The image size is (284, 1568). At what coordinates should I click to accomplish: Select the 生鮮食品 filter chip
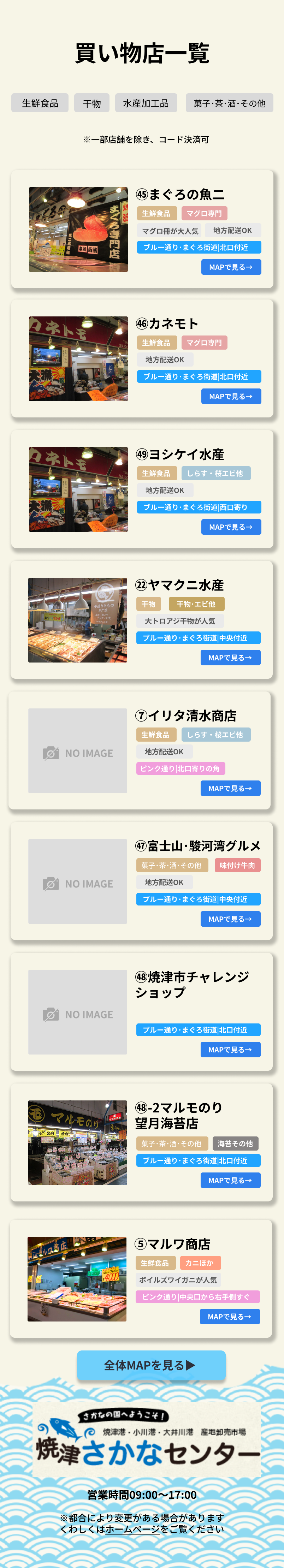click(40, 103)
